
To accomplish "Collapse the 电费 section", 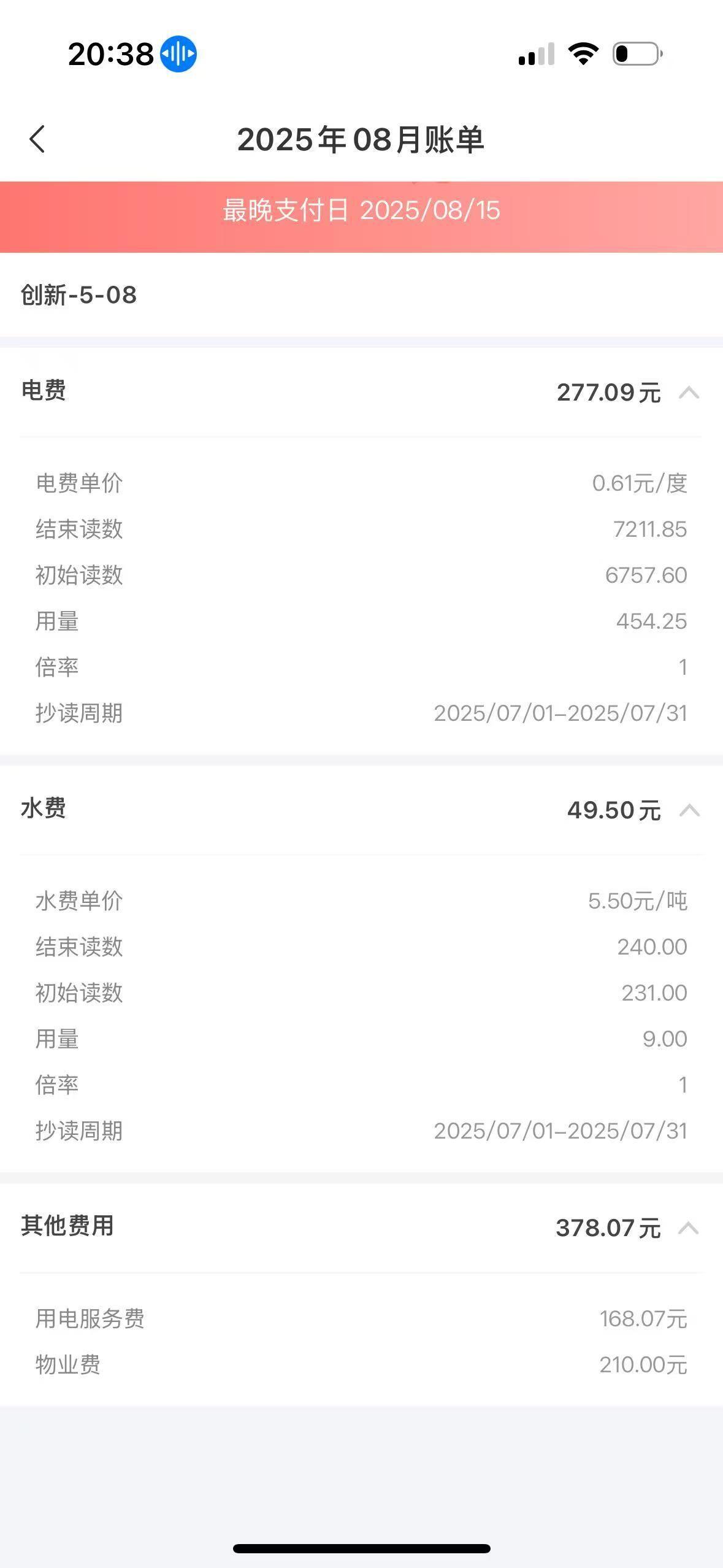I will point(689,393).
